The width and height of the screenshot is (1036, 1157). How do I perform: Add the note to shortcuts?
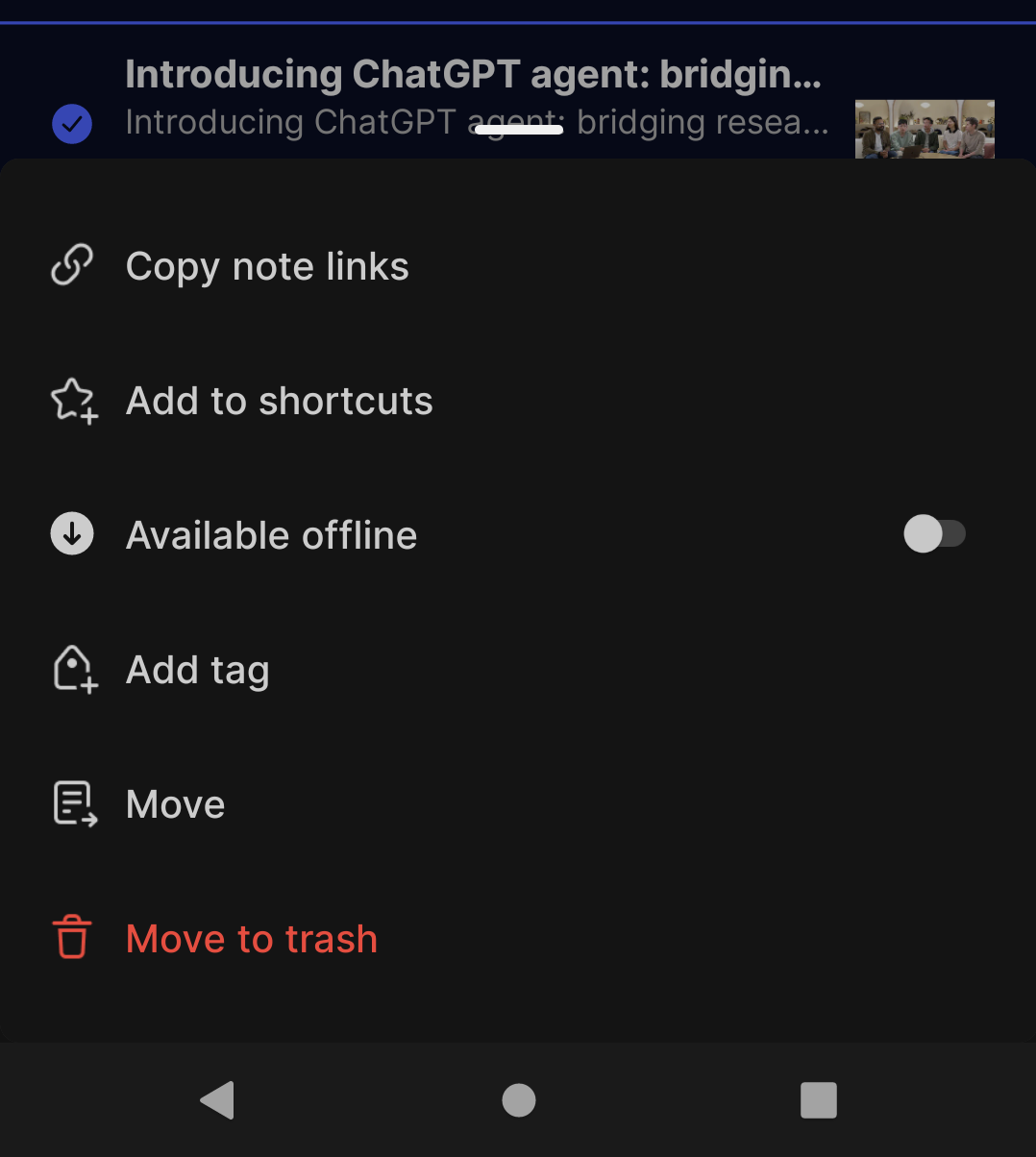click(x=279, y=401)
